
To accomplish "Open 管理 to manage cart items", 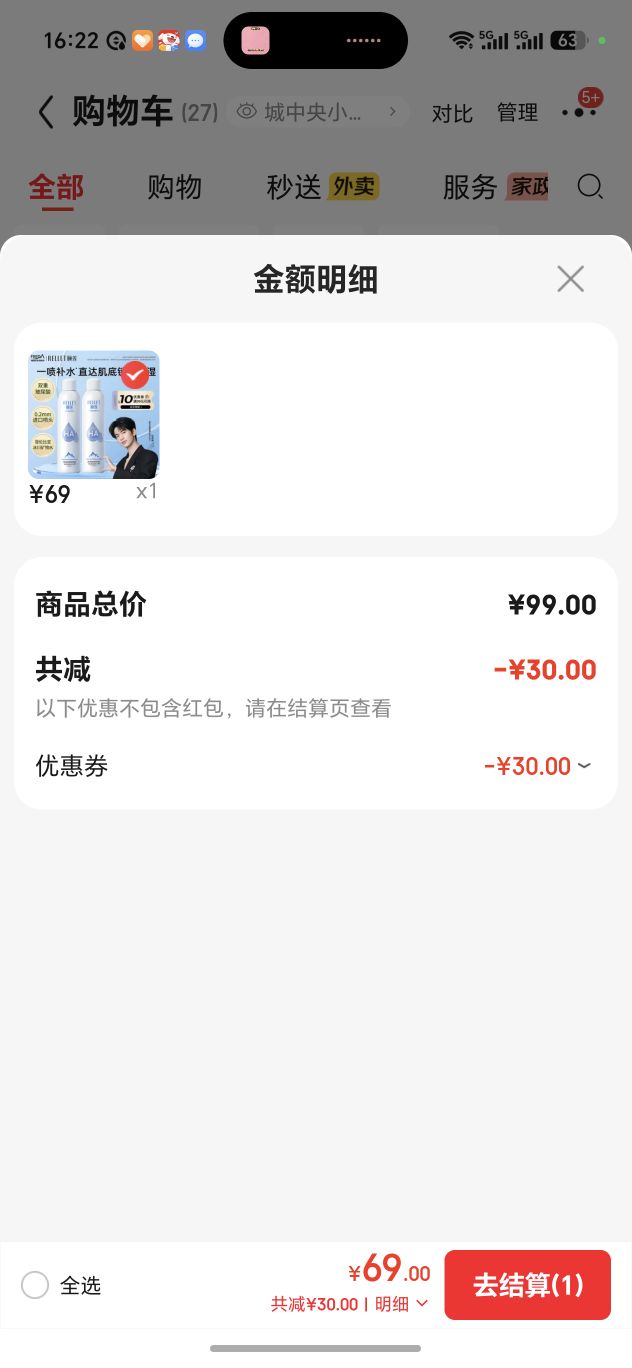I will coord(517,113).
